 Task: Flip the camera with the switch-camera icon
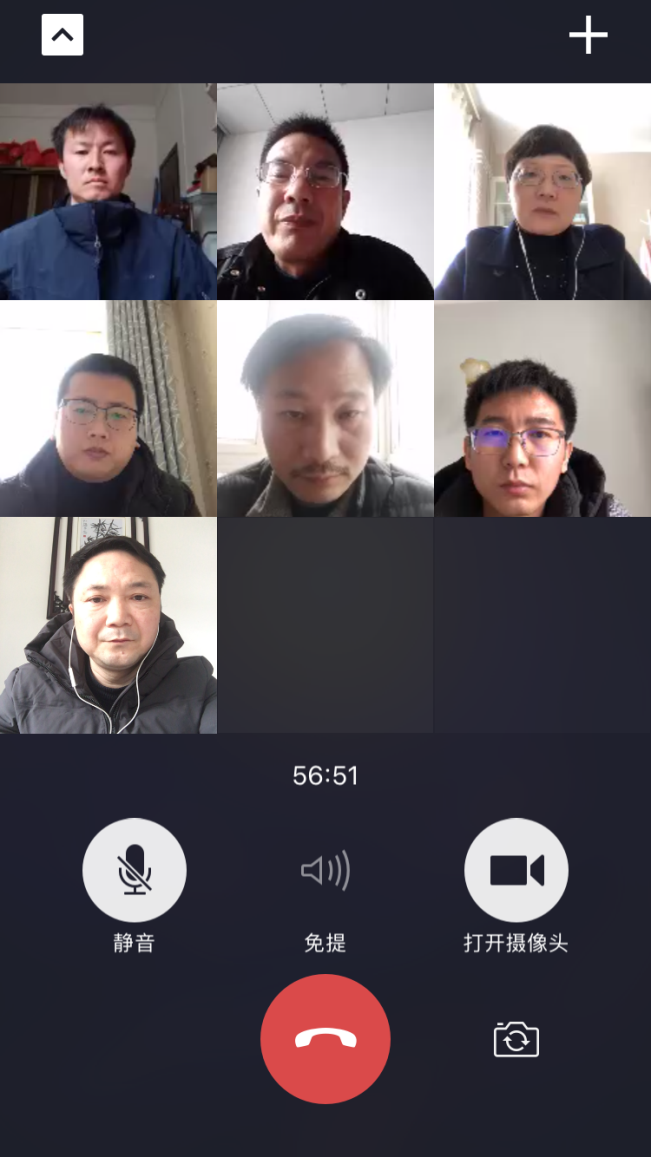pyautogui.click(x=516, y=1039)
